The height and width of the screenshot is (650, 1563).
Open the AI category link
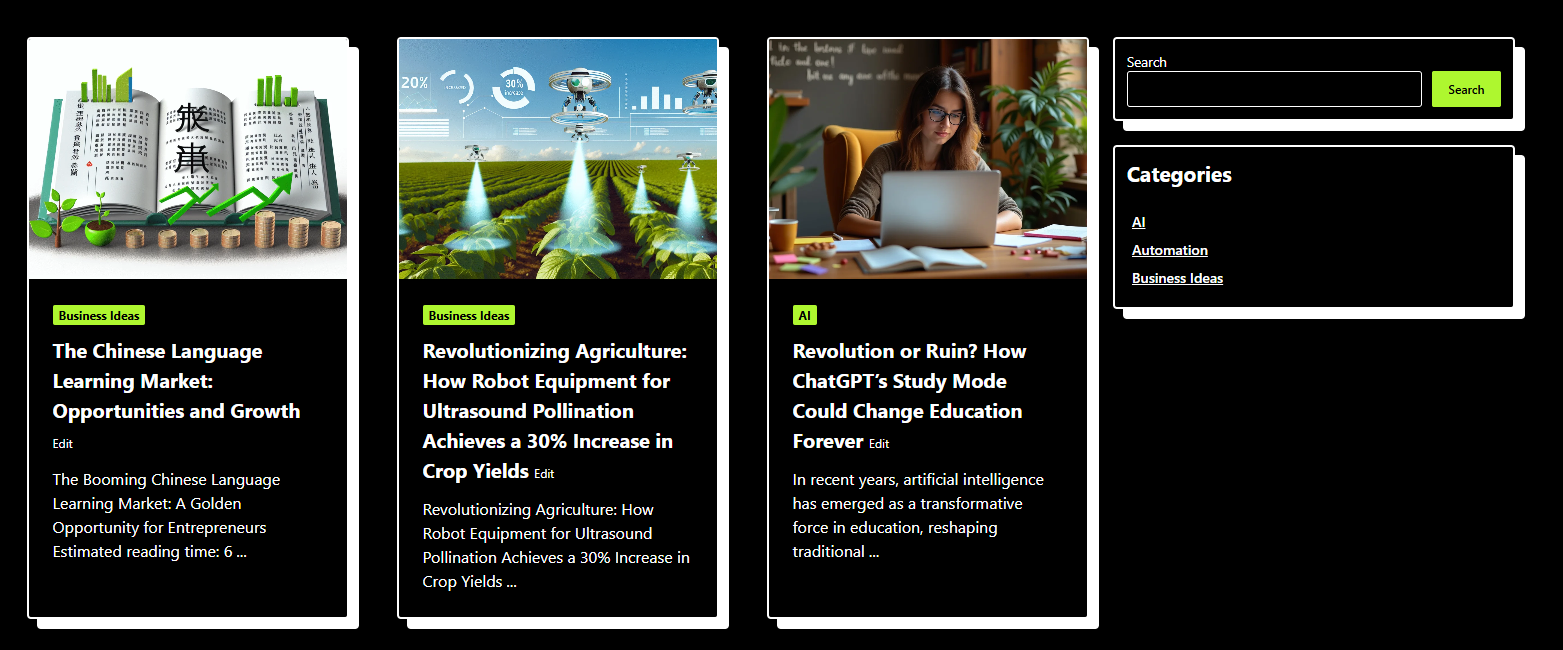pyautogui.click(x=1138, y=222)
